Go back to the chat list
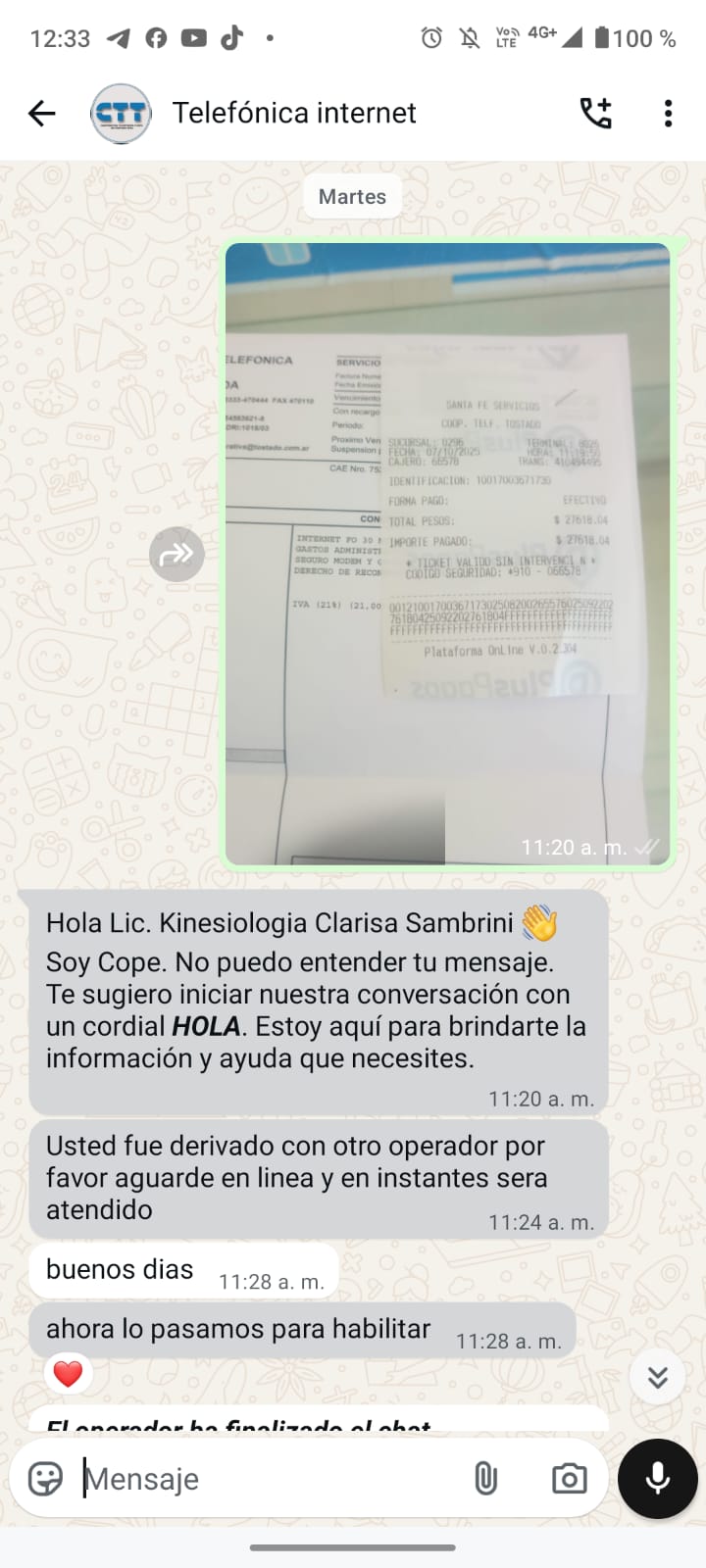Image resolution: width=706 pixels, height=1568 pixels. tap(41, 114)
